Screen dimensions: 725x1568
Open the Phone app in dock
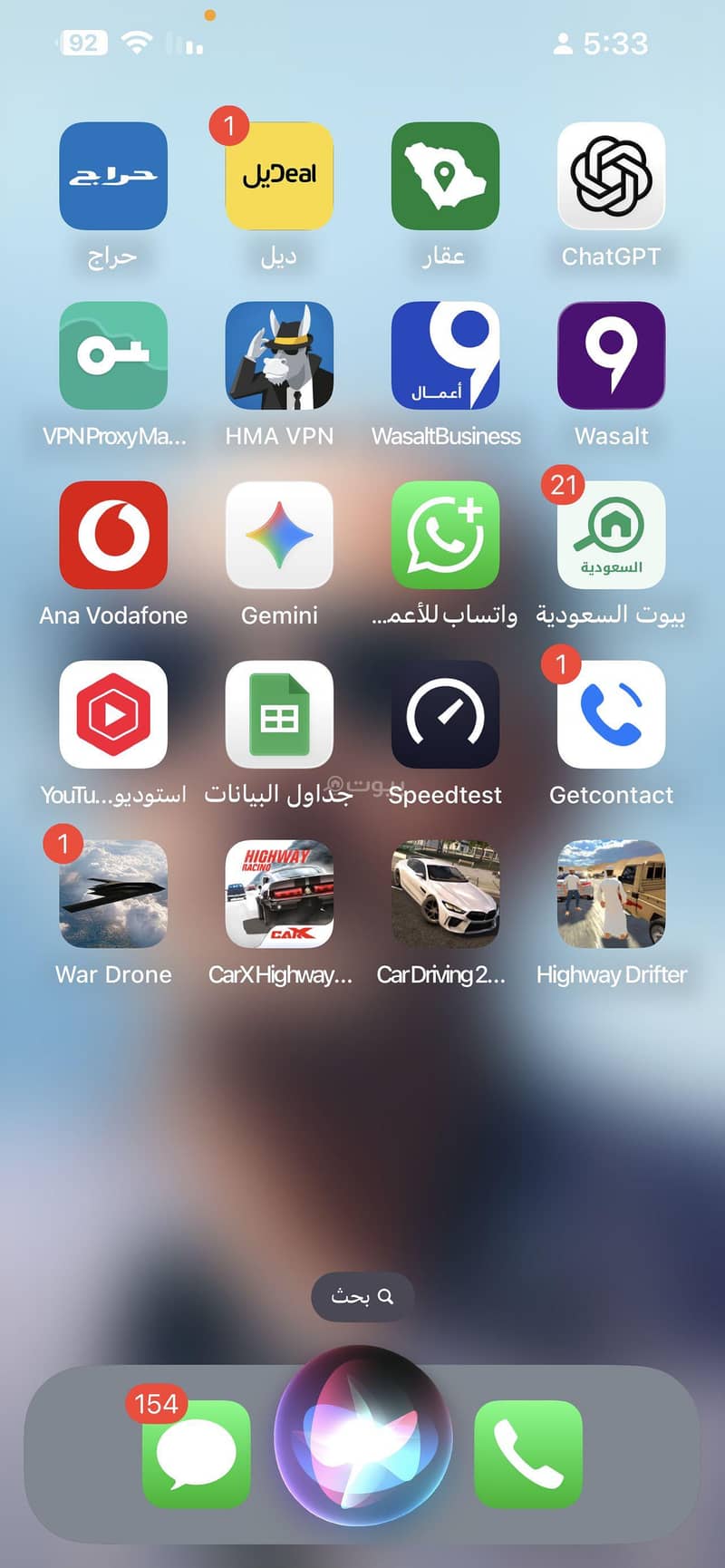click(x=528, y=1454)
